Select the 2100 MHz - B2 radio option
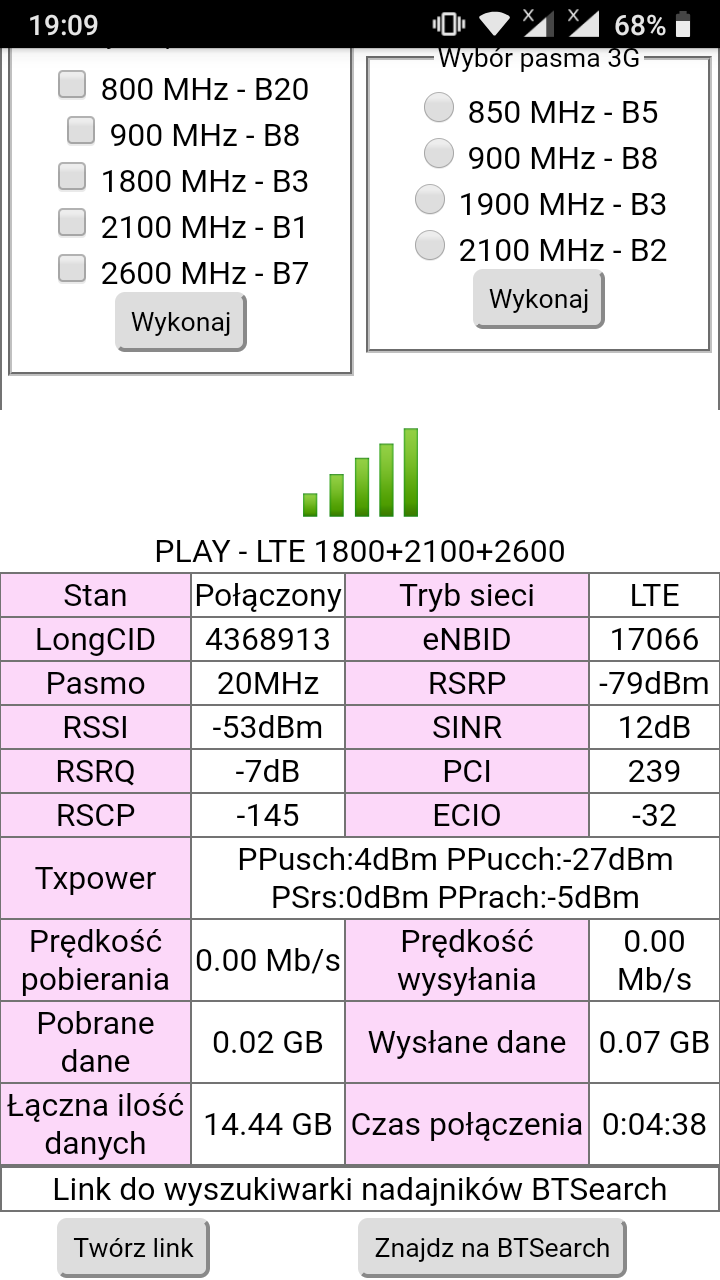This screenshot has height=1280, width=720. point(430,244)
